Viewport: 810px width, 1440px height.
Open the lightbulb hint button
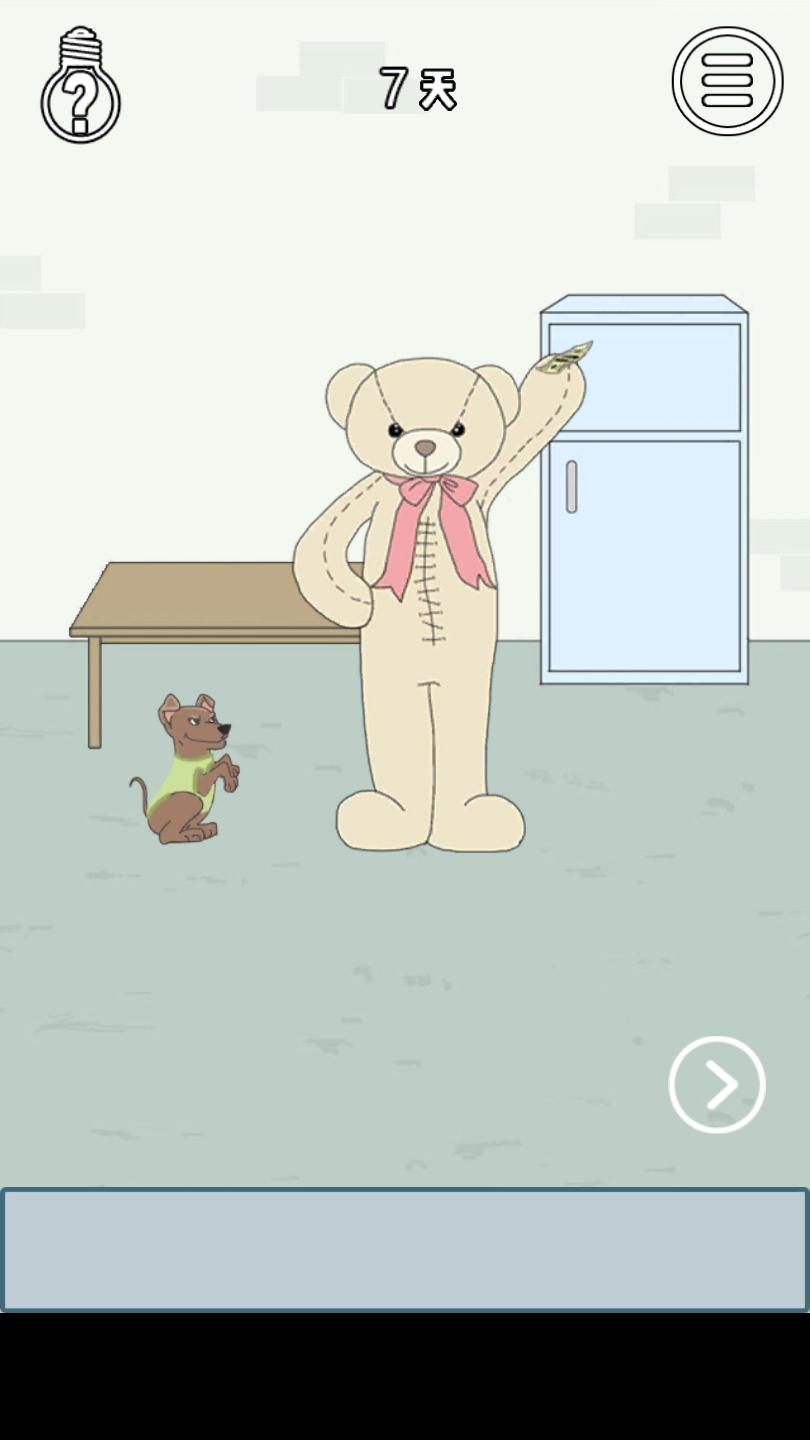coord(80,86)
